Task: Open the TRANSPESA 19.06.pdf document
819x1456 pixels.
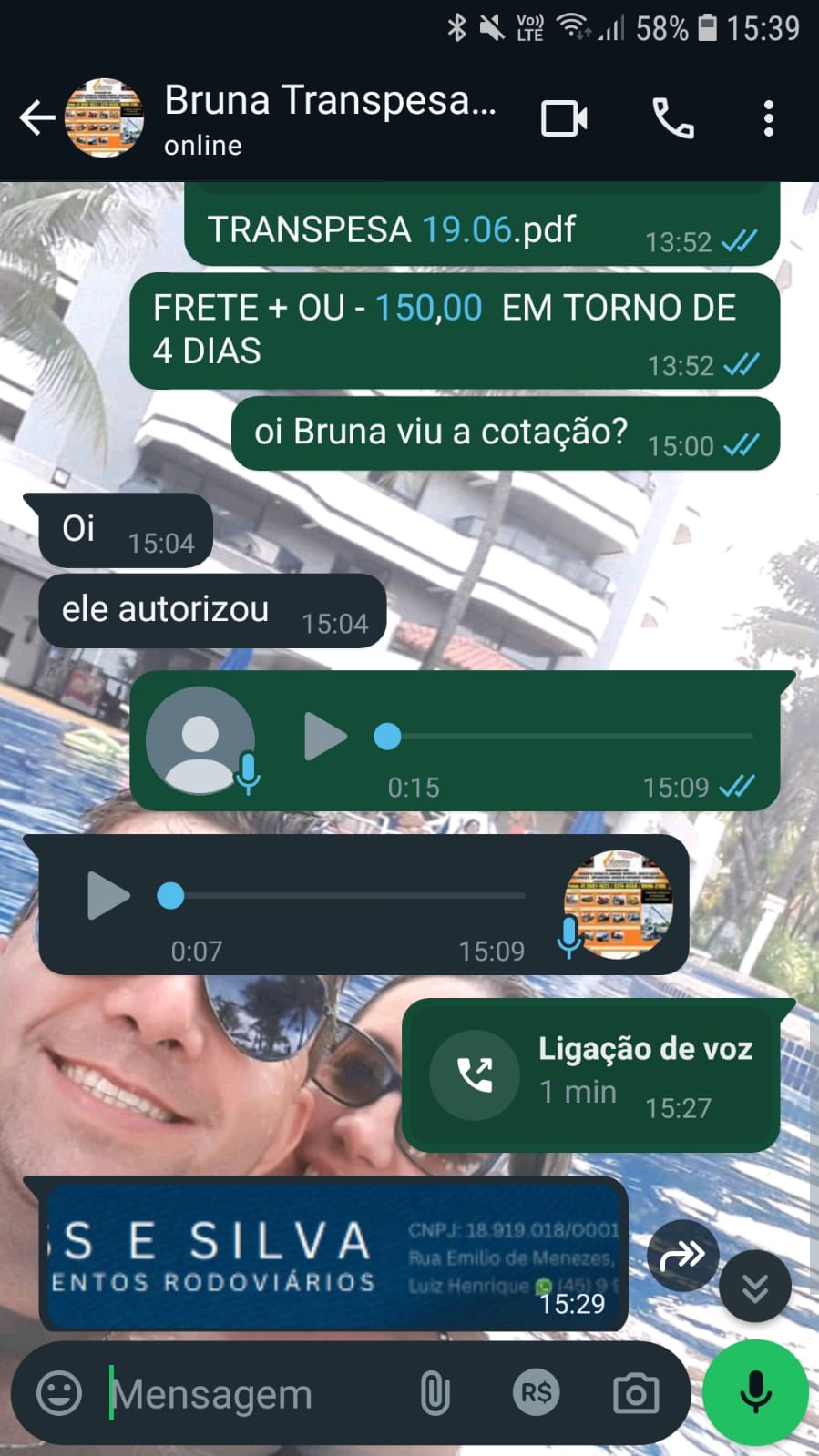Action: click(x=392, y=229)
